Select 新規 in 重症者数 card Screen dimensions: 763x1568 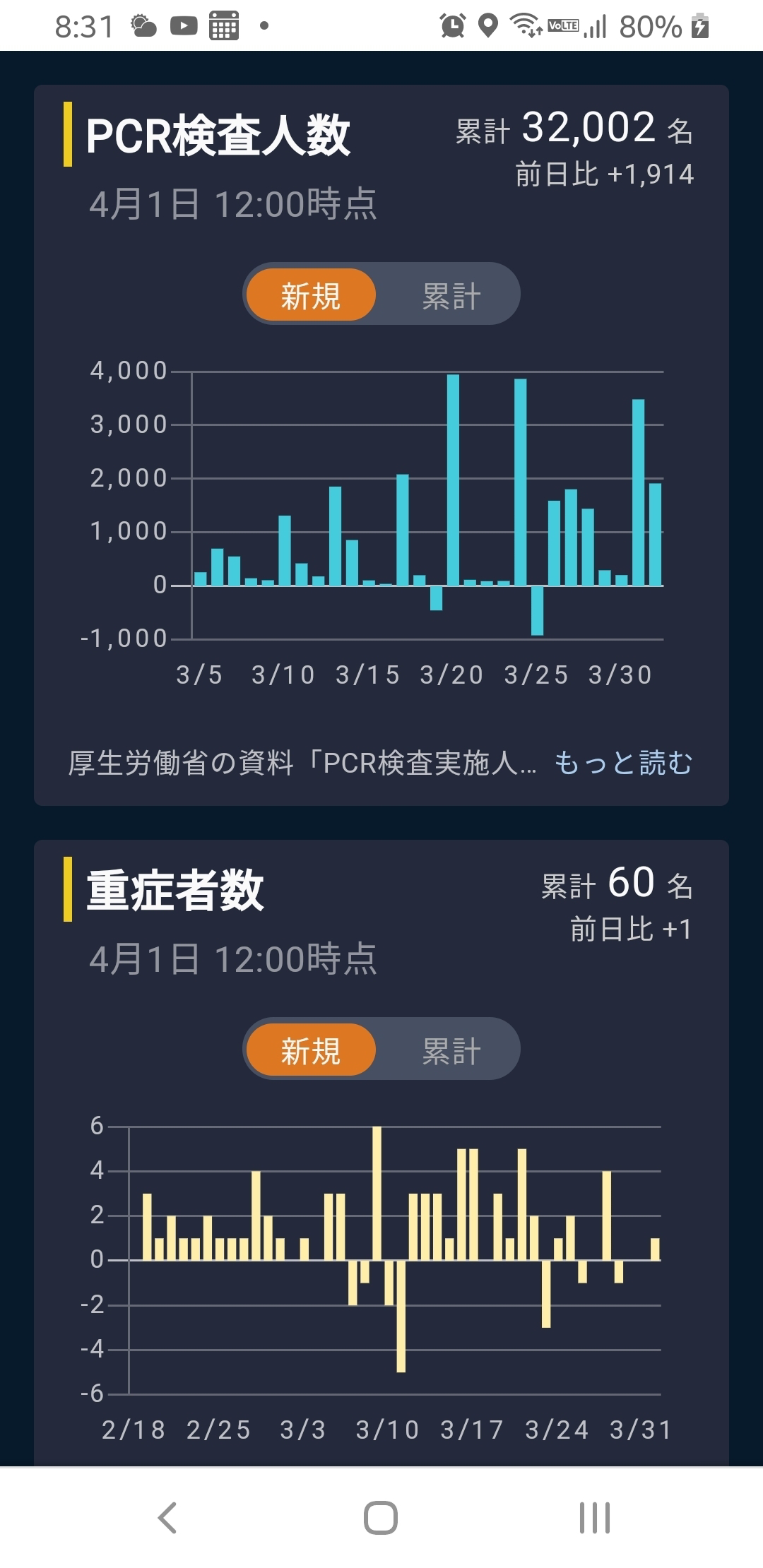pos(311,1050)
